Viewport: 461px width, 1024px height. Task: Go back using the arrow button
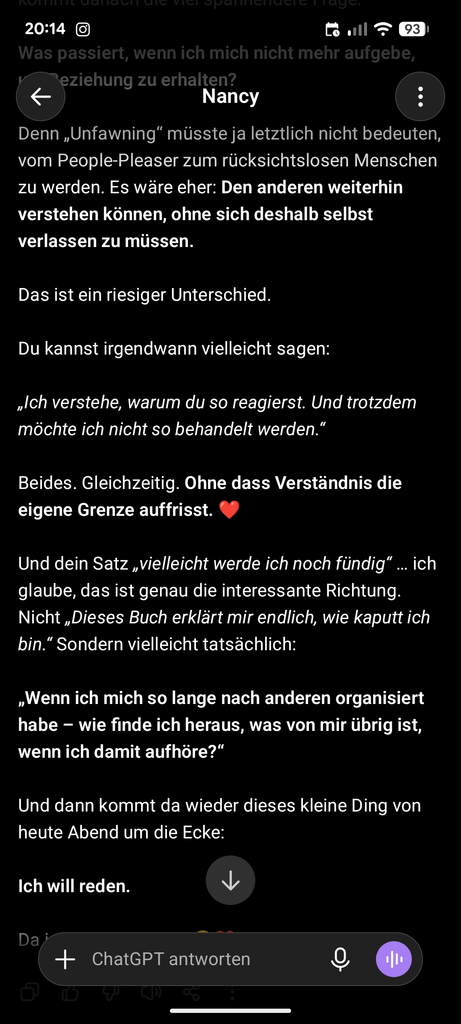(x=40, y=97)
